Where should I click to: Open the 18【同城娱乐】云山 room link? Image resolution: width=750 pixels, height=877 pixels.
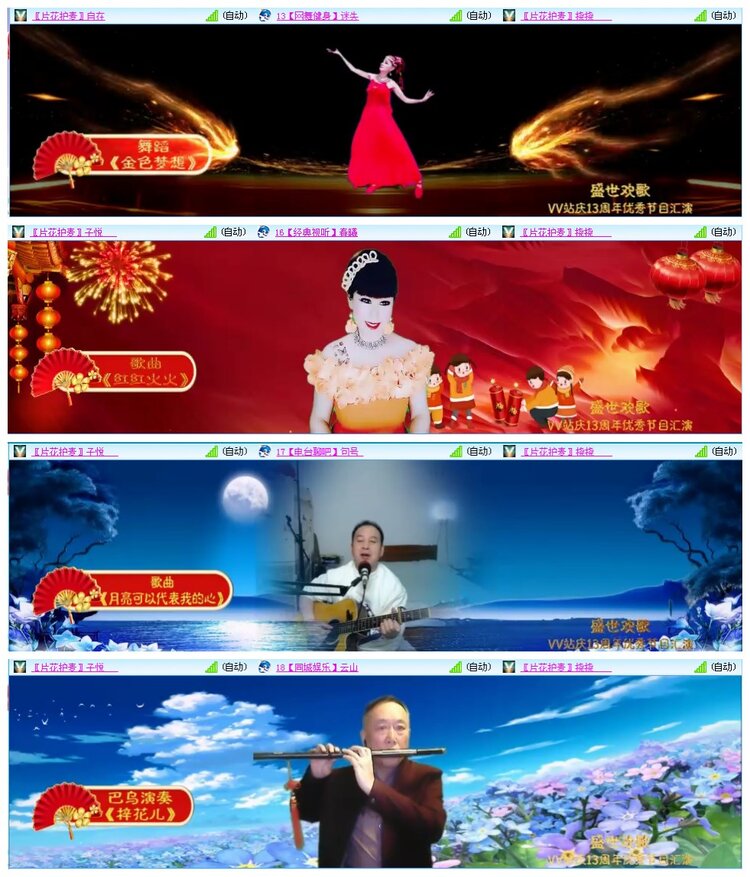(x=315, y=672)
